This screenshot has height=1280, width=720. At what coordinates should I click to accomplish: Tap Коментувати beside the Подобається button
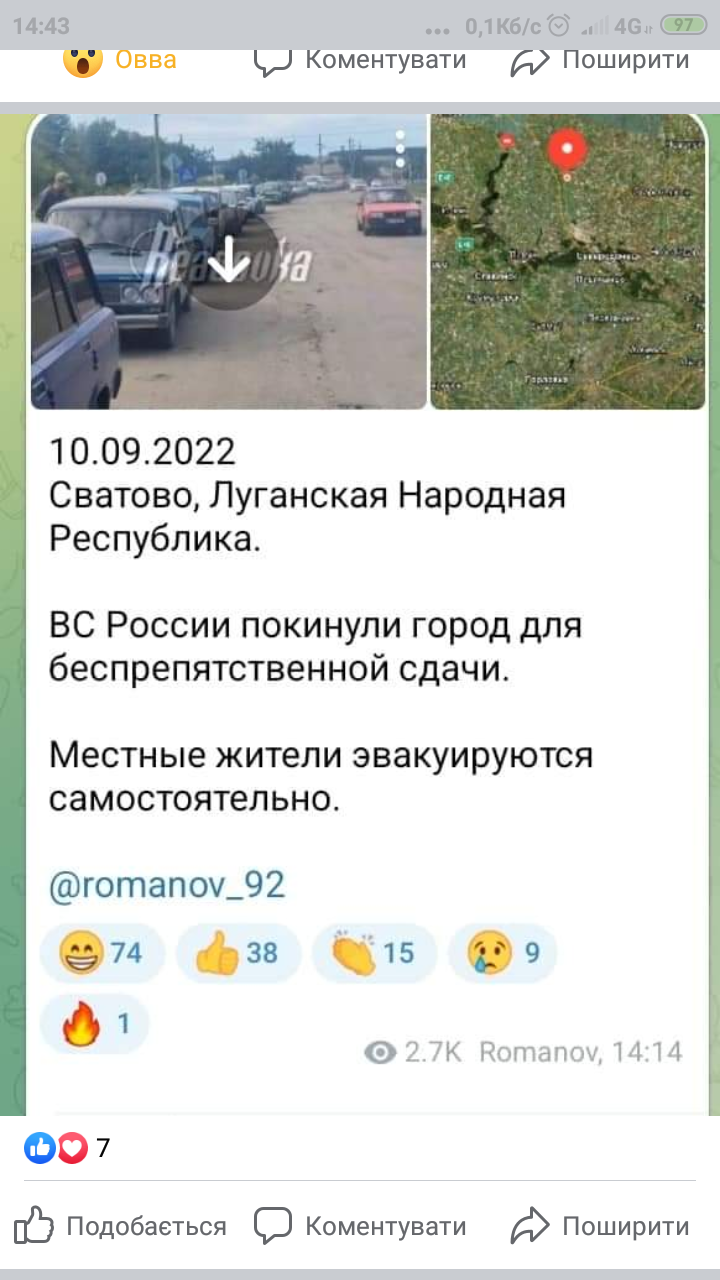pos(360,1226)
